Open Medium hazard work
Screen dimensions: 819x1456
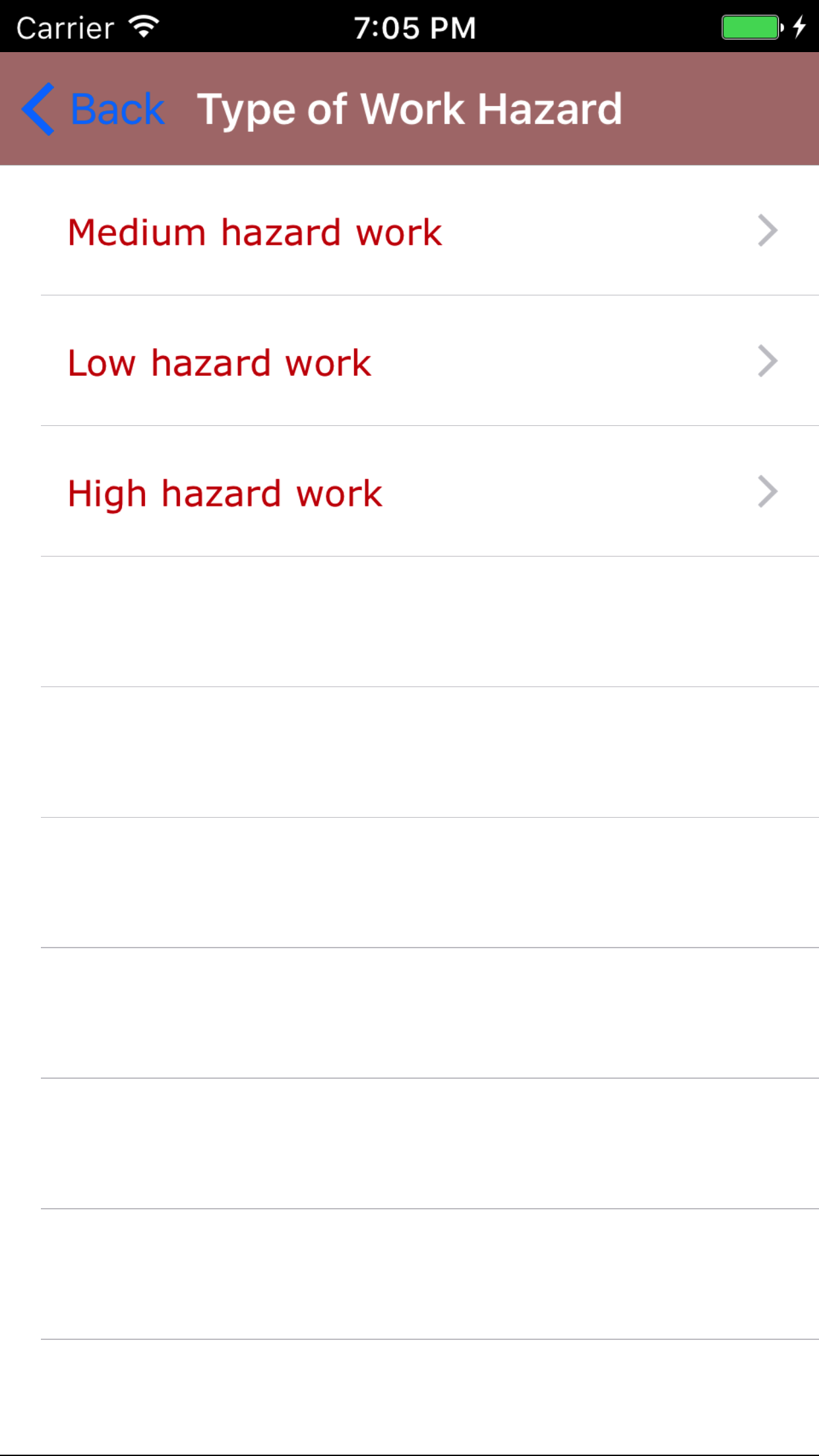coord(409,231)
